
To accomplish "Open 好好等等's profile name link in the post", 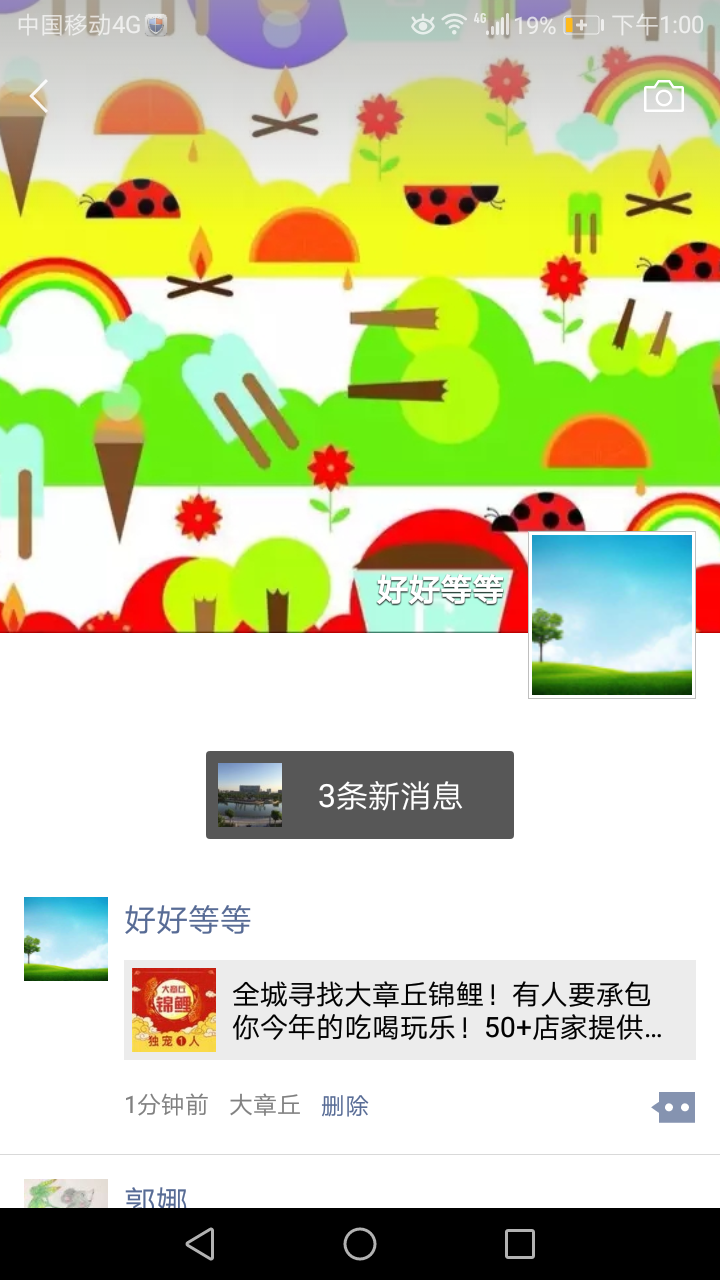I will (188, 919).
